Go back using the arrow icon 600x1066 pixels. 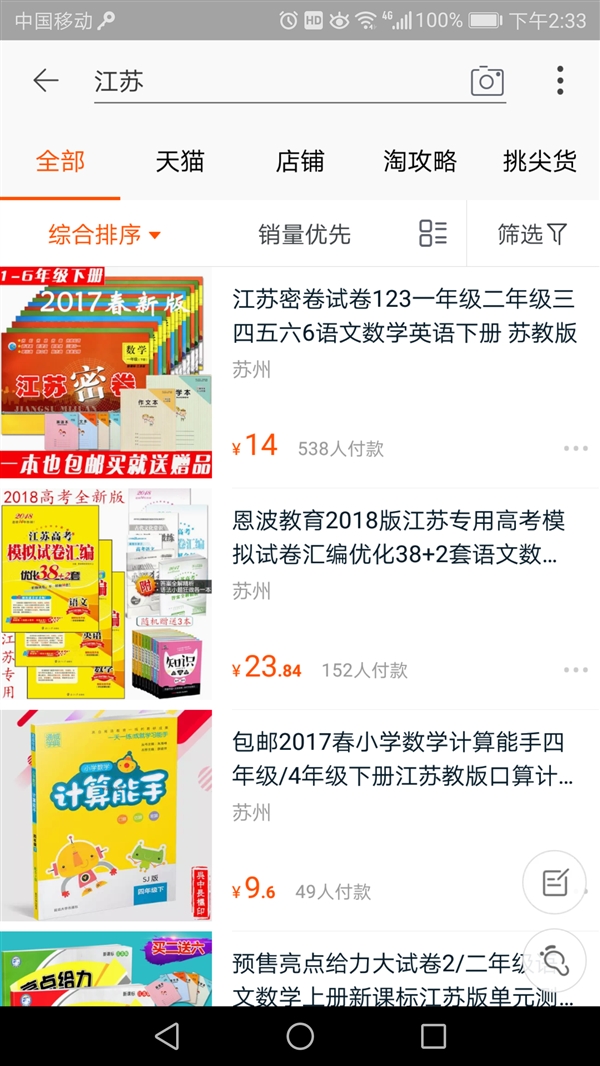pos(46,81)
